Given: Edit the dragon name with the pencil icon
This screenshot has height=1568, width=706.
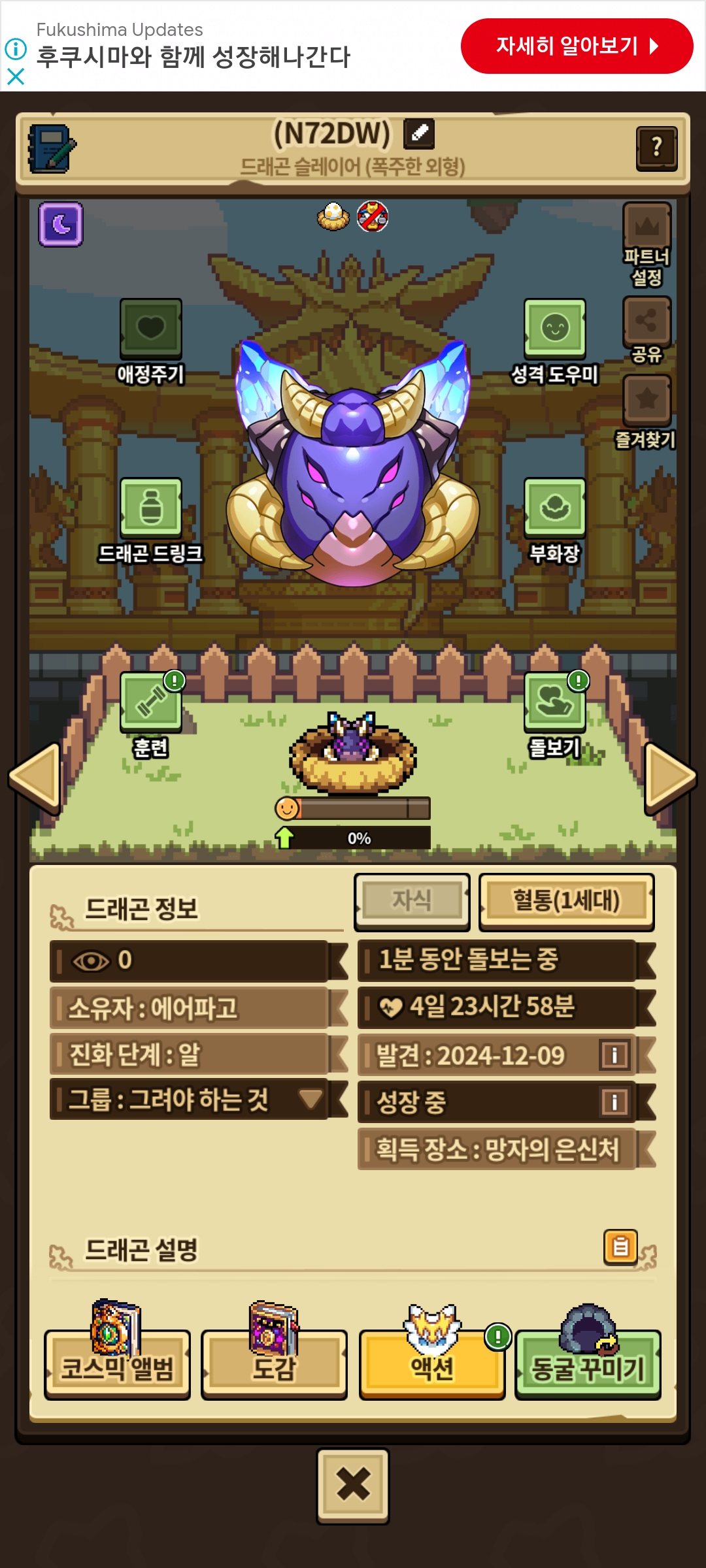Looking at the screenshot, I should pyautogui.click(x=419, y=134).
